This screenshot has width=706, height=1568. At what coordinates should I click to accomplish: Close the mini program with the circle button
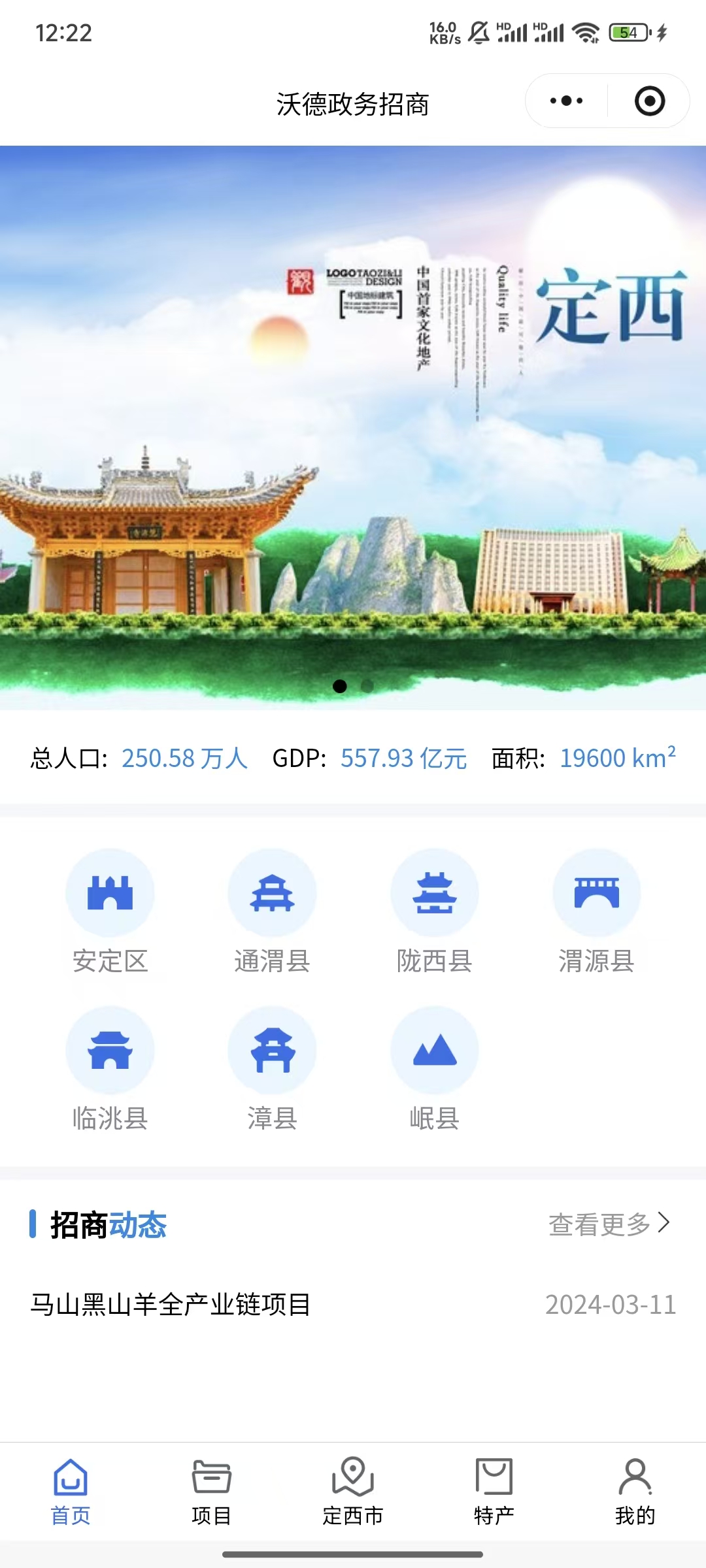[649, 101]
